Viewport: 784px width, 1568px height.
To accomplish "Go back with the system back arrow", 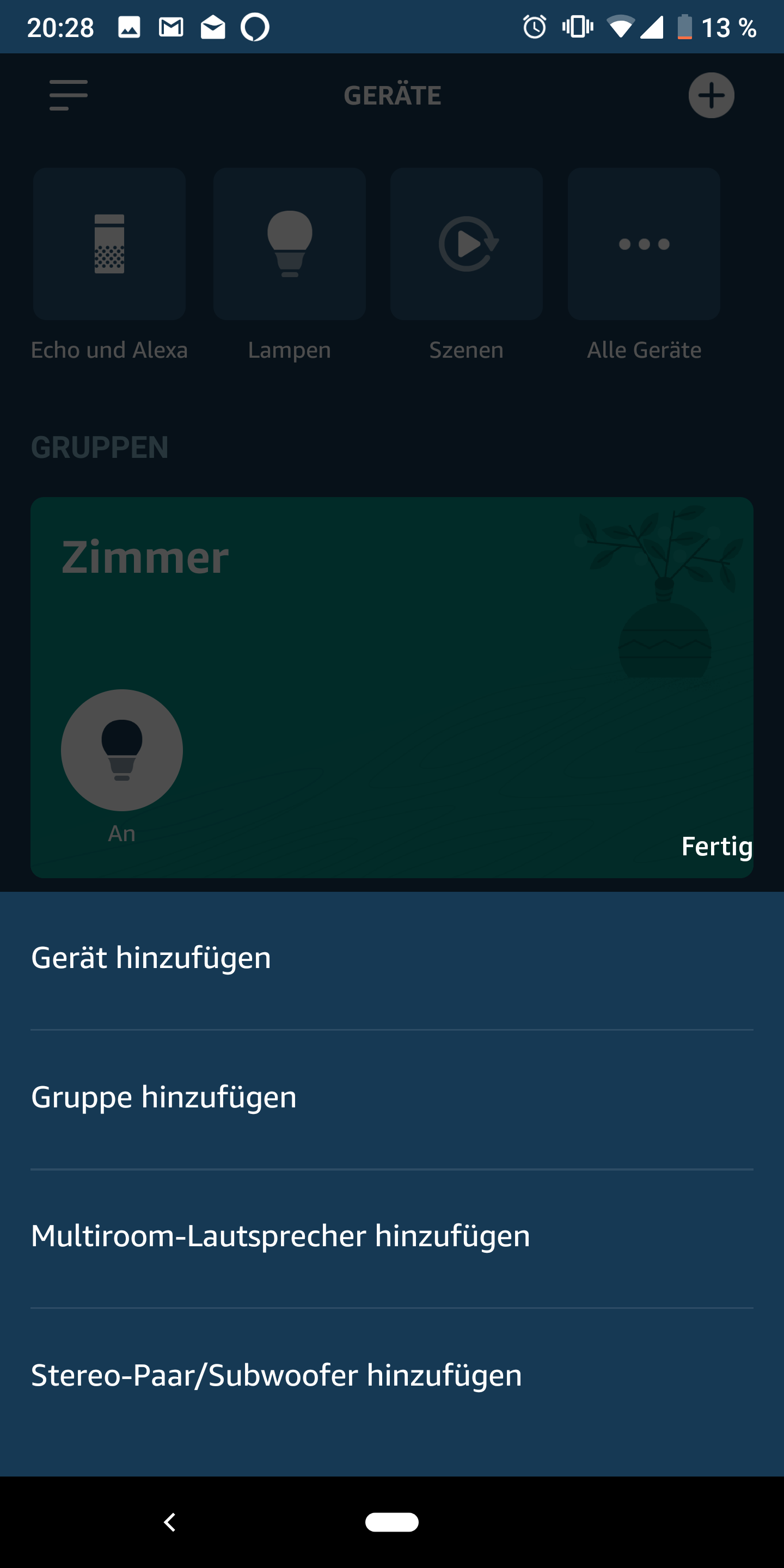I will 170,1522.
